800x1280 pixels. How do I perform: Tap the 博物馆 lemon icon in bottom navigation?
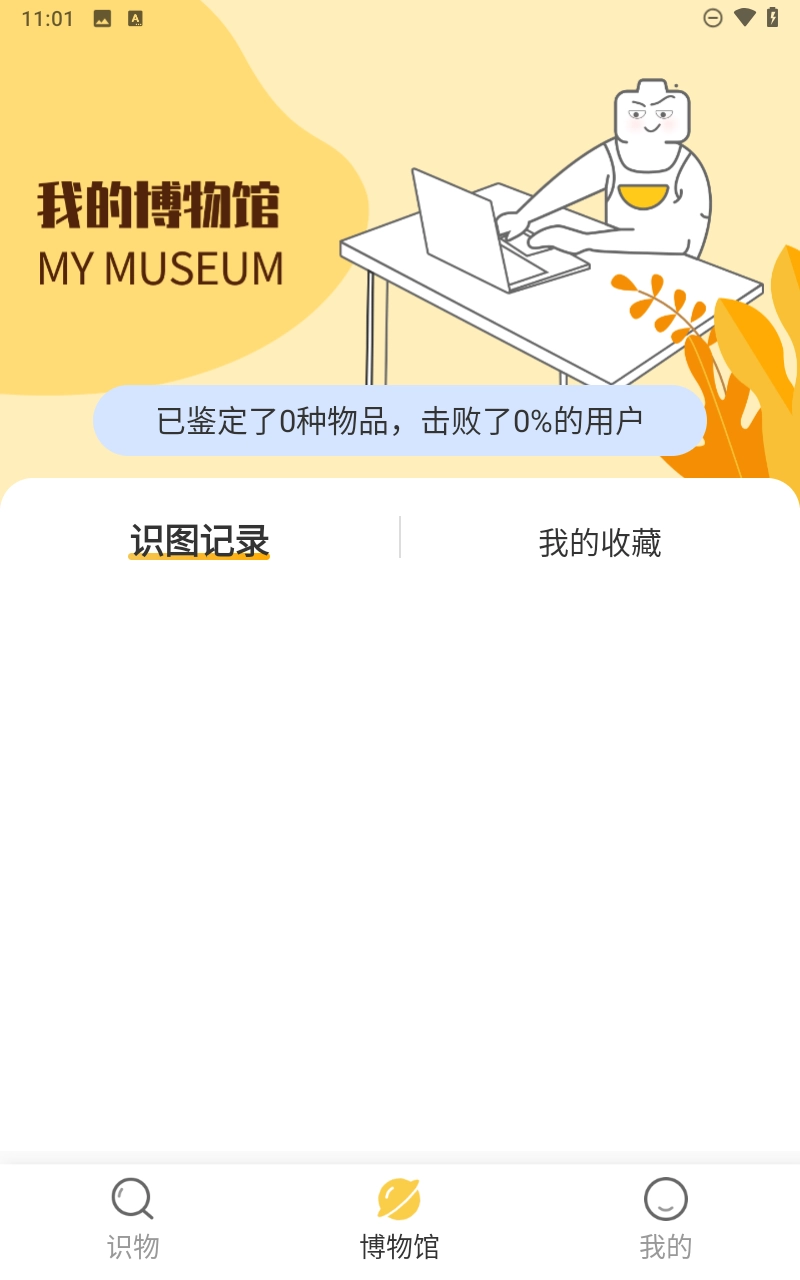pos(399,1199)
